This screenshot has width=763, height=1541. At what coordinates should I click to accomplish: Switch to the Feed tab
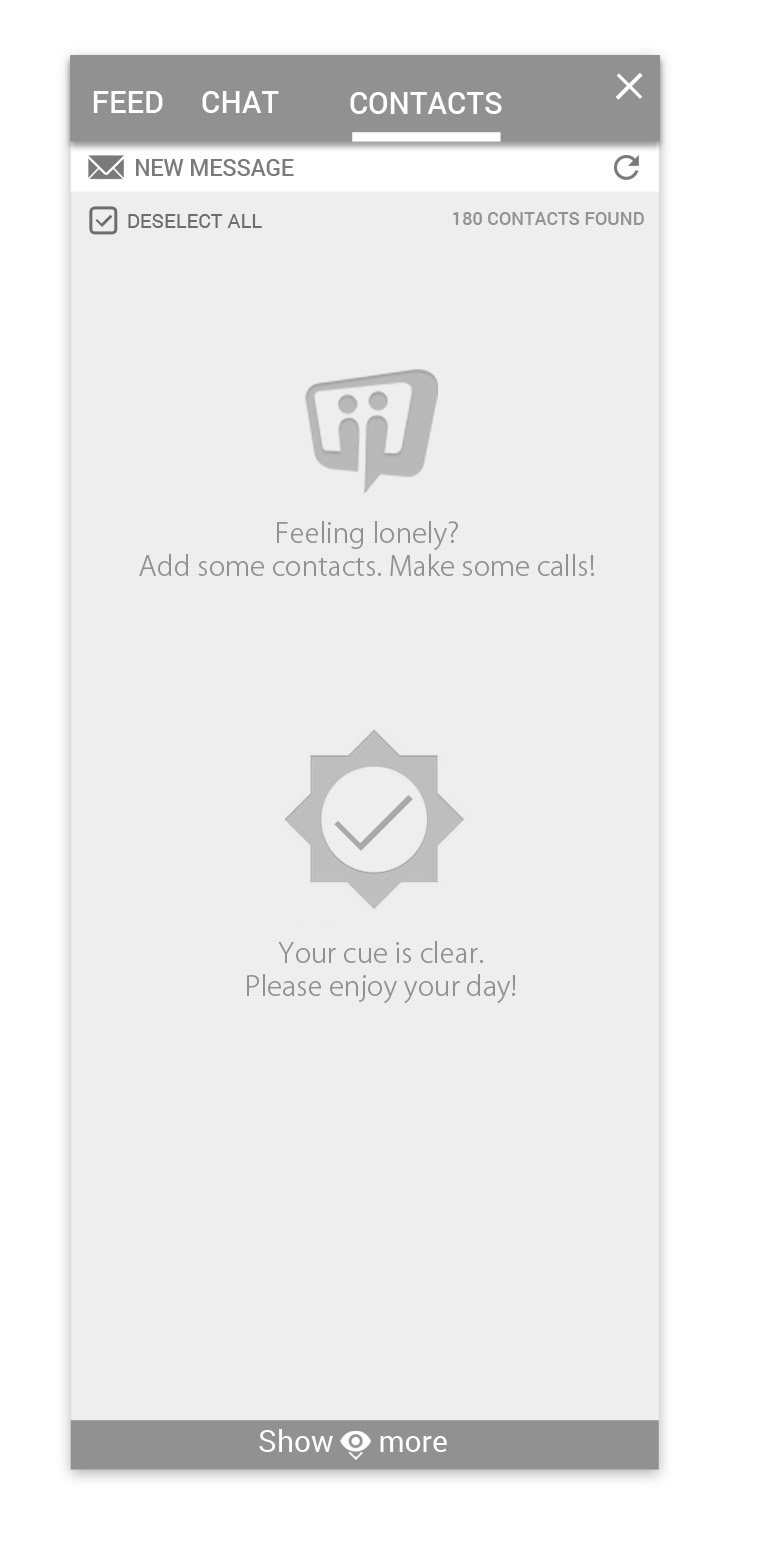(x=127, y=103)
